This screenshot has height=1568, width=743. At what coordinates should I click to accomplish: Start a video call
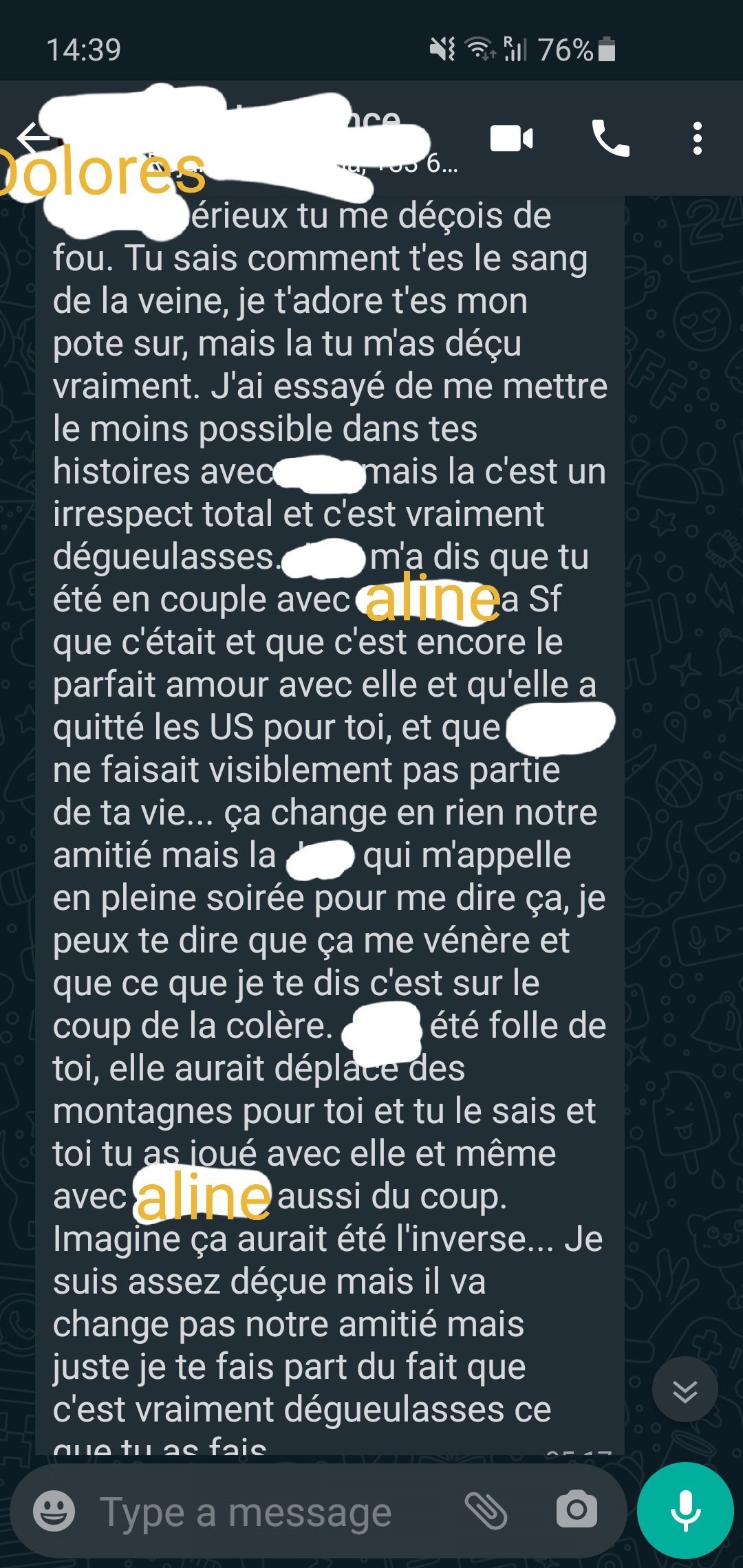tap(511, 138)
